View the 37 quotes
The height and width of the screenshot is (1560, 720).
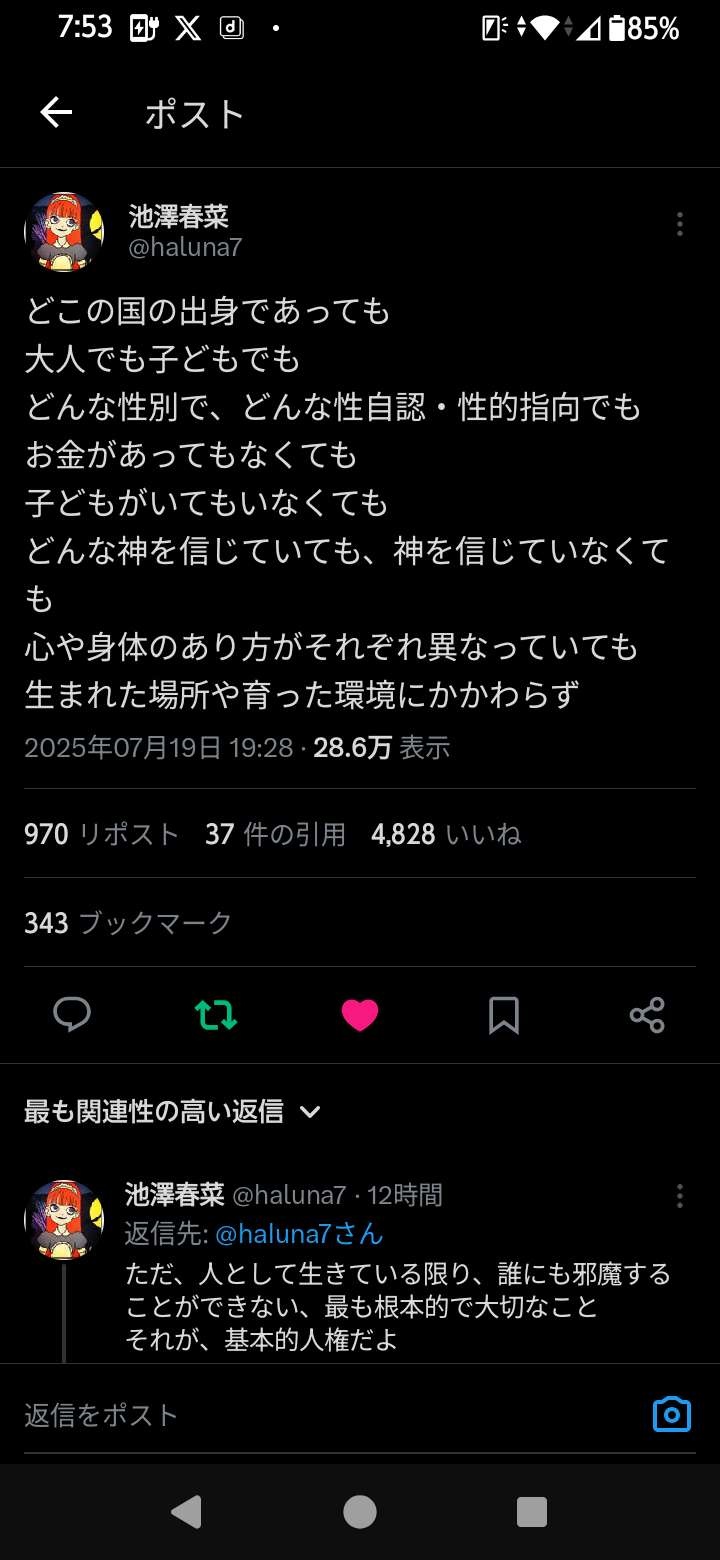[x=275, y=834]
